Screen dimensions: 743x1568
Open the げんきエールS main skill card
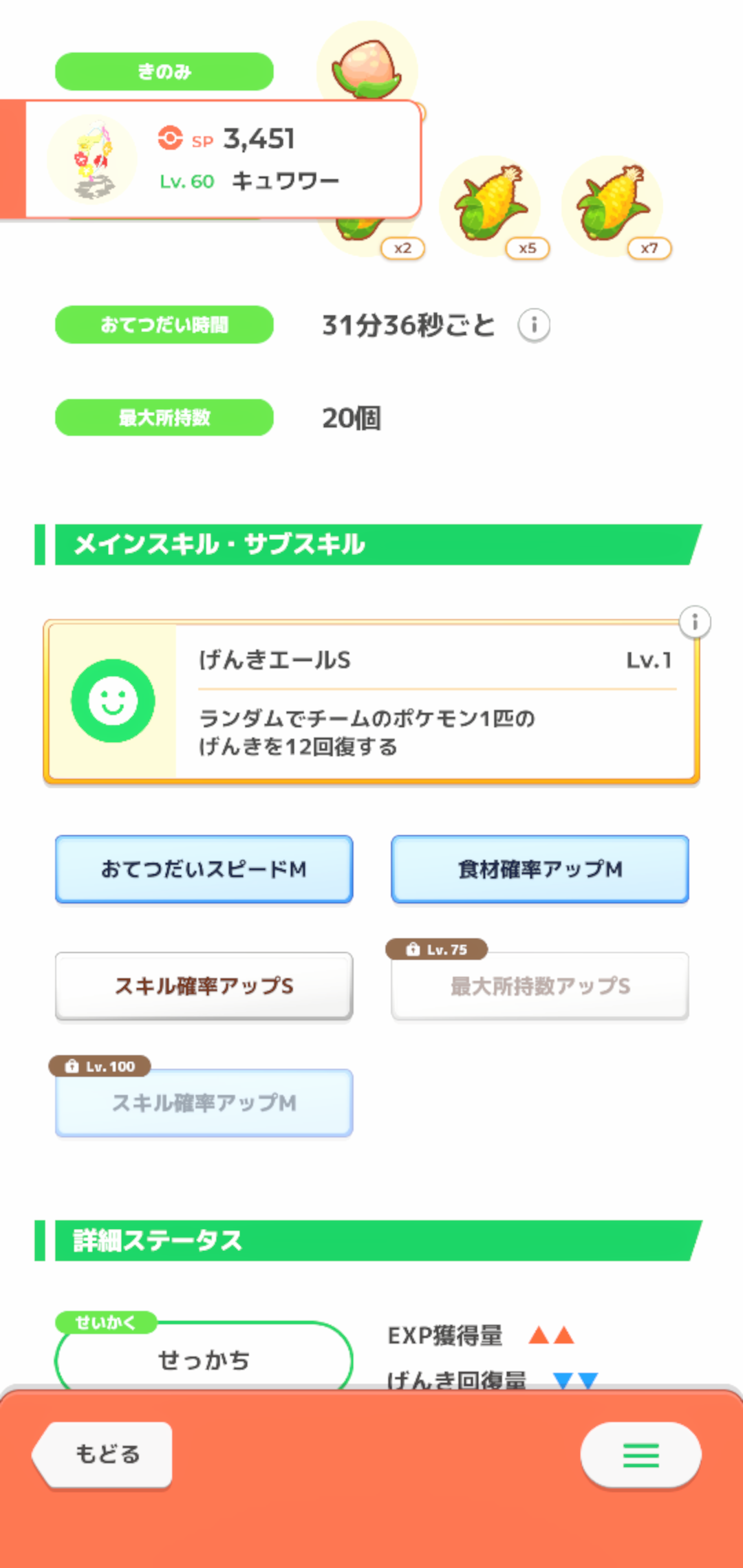coord(371,701)
